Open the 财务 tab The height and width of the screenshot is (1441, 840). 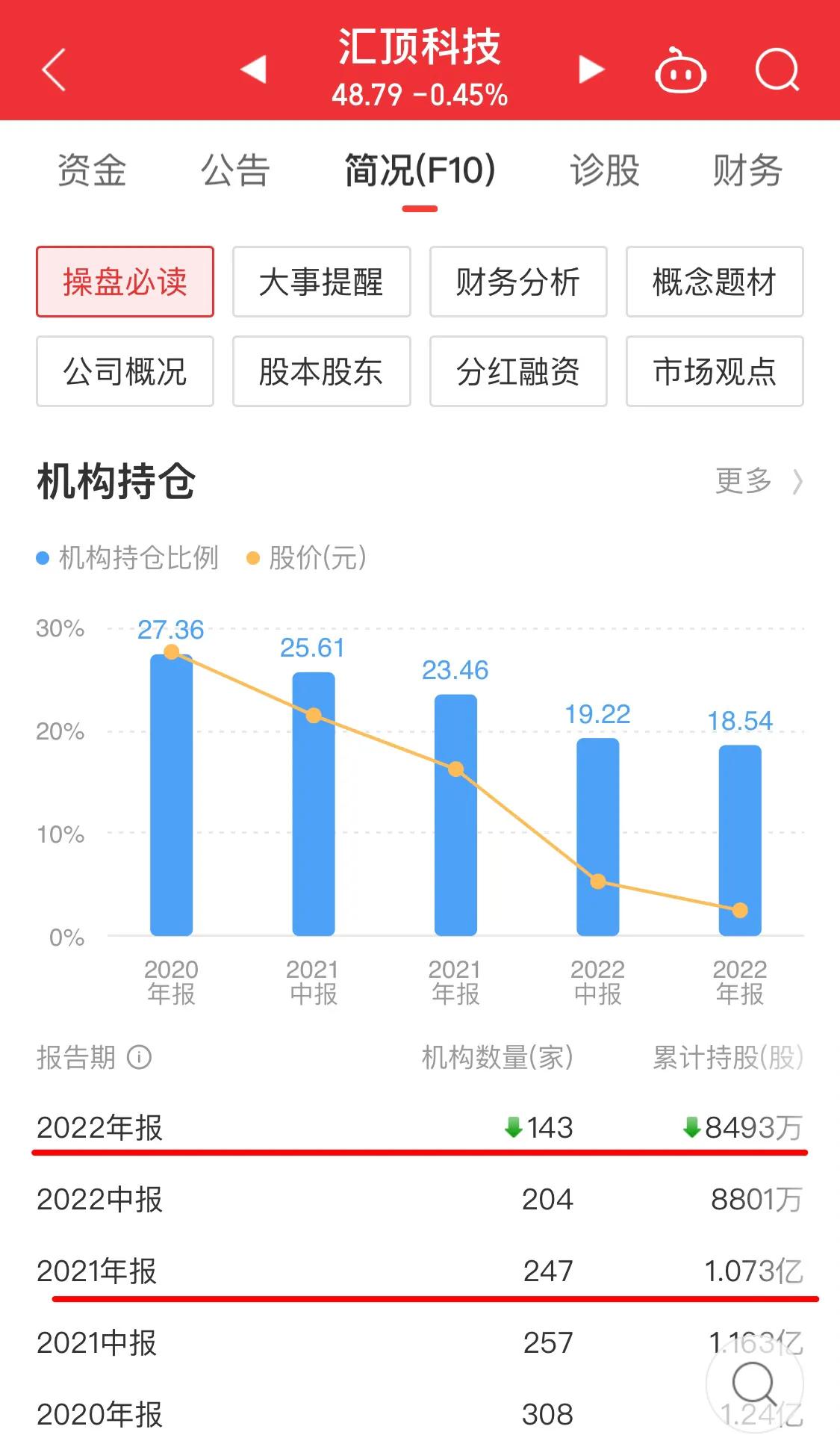746,171
